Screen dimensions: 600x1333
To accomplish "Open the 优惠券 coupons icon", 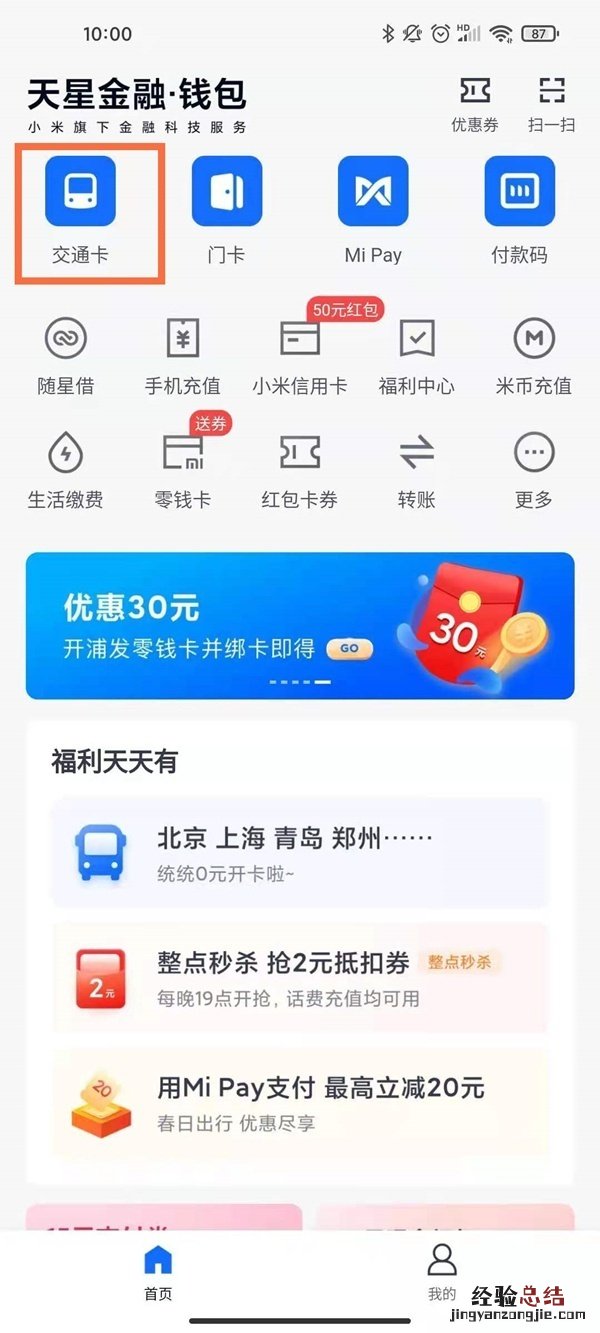I will tap(475, 104).
